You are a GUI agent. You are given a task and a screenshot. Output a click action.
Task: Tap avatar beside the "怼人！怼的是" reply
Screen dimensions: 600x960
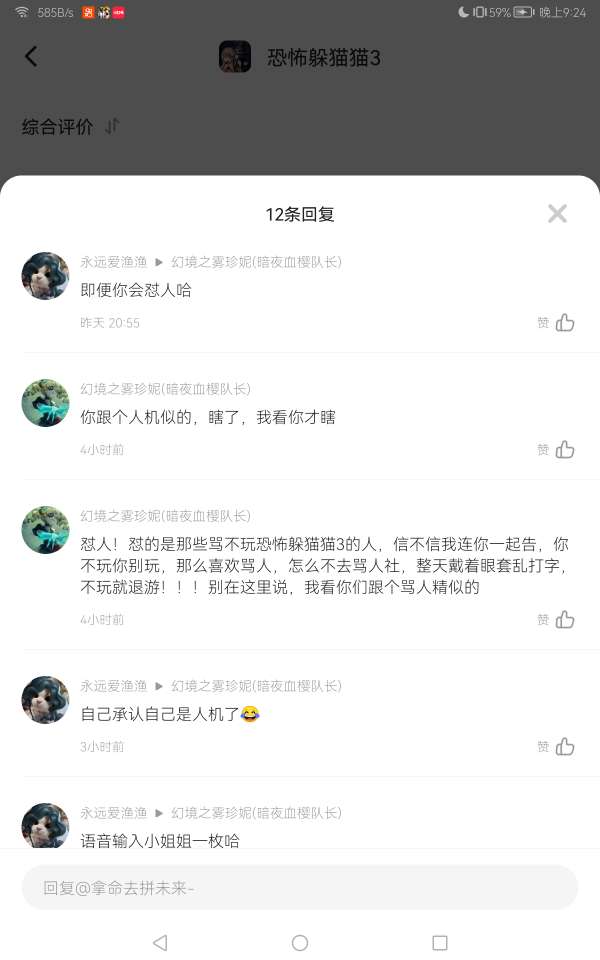pos(45,530)
